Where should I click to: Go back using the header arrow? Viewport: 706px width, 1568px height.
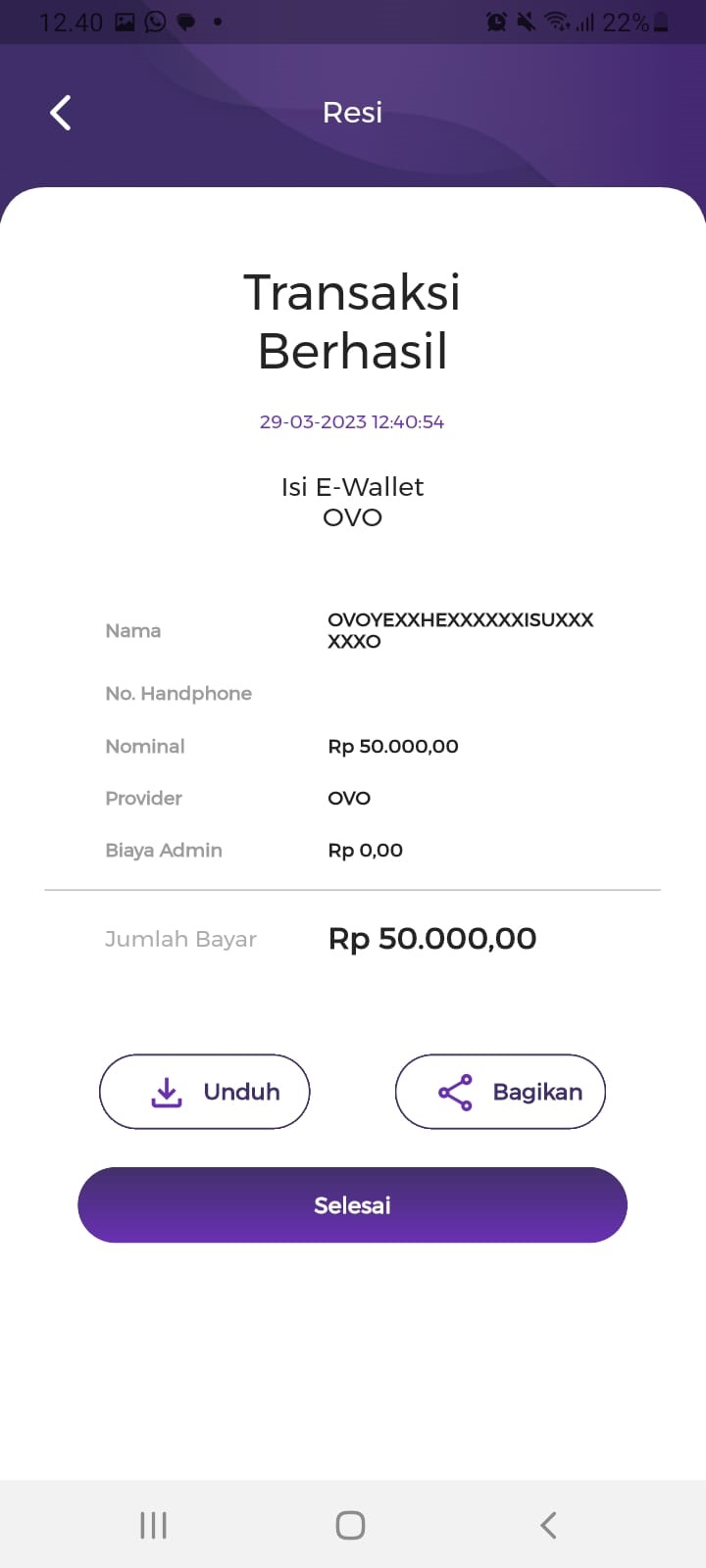61,113
